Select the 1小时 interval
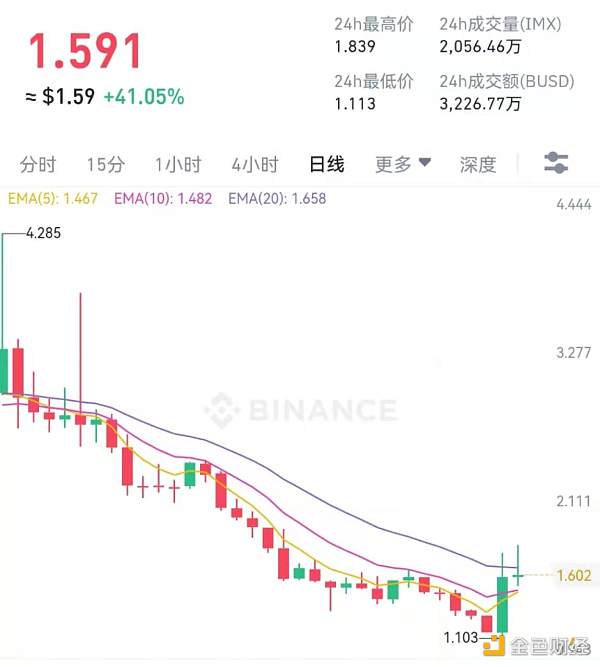Viewport: 600px width, 667px height. 178,165
